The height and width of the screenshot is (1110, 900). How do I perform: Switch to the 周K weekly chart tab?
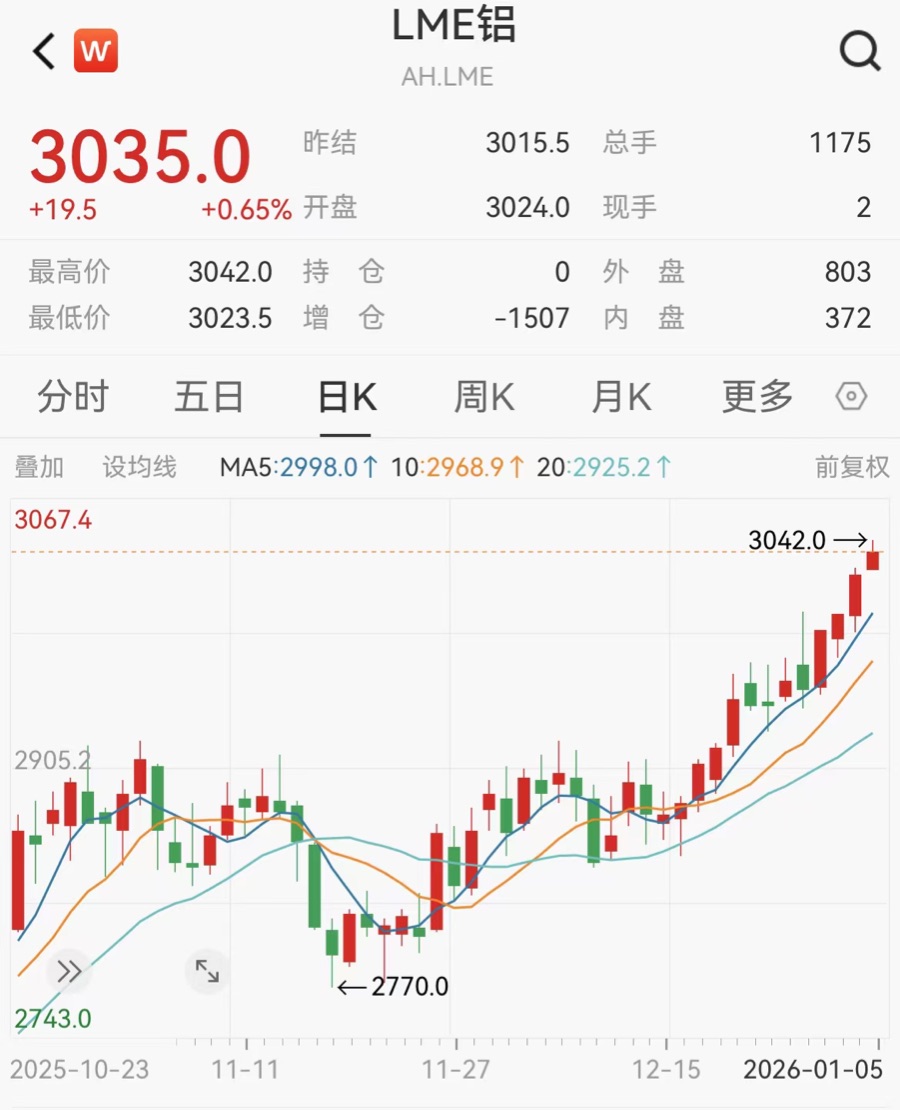pyautogui.click(x=483, y=396)
